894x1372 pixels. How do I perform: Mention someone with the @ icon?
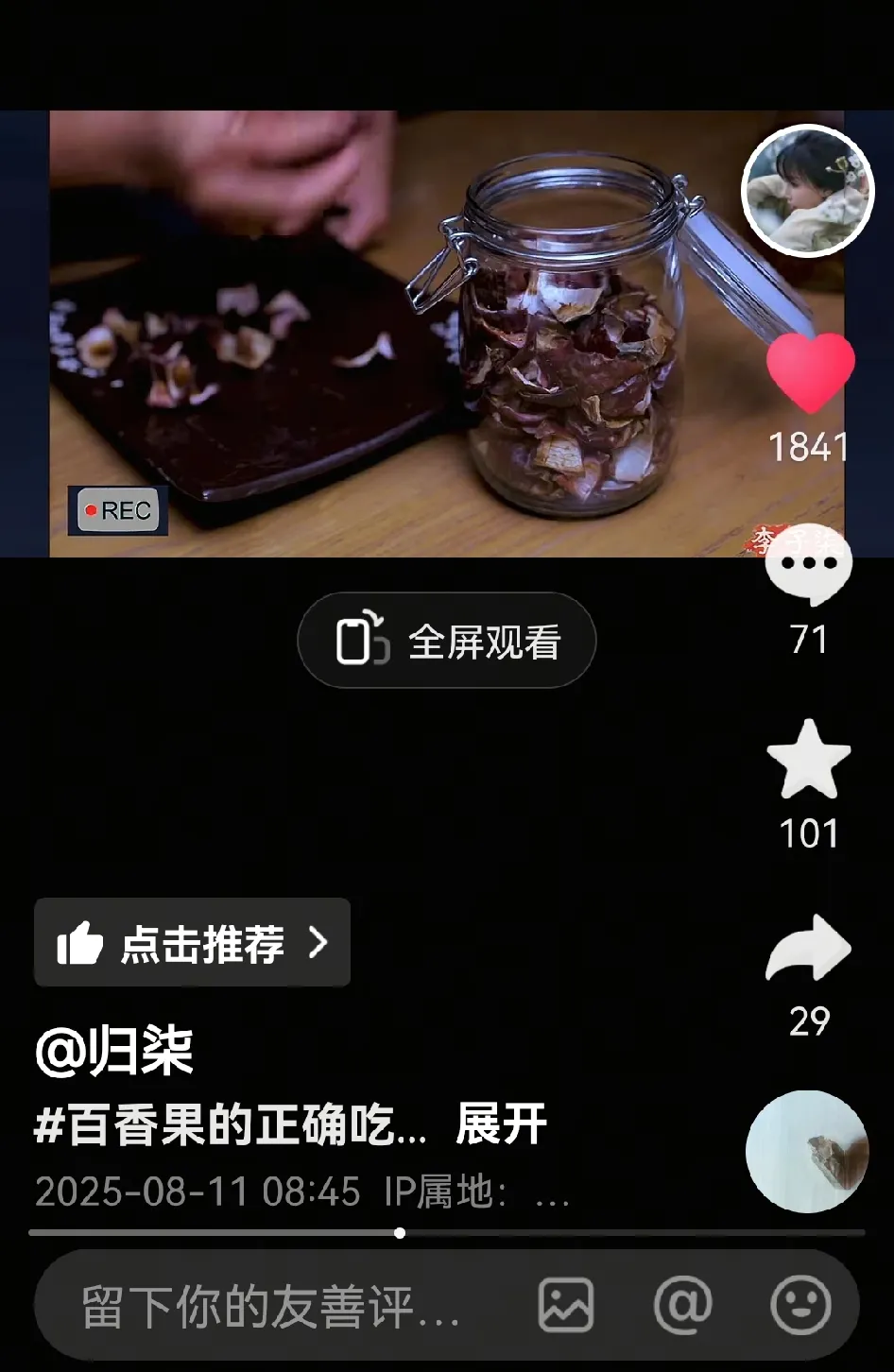(x=682, y=1306)
